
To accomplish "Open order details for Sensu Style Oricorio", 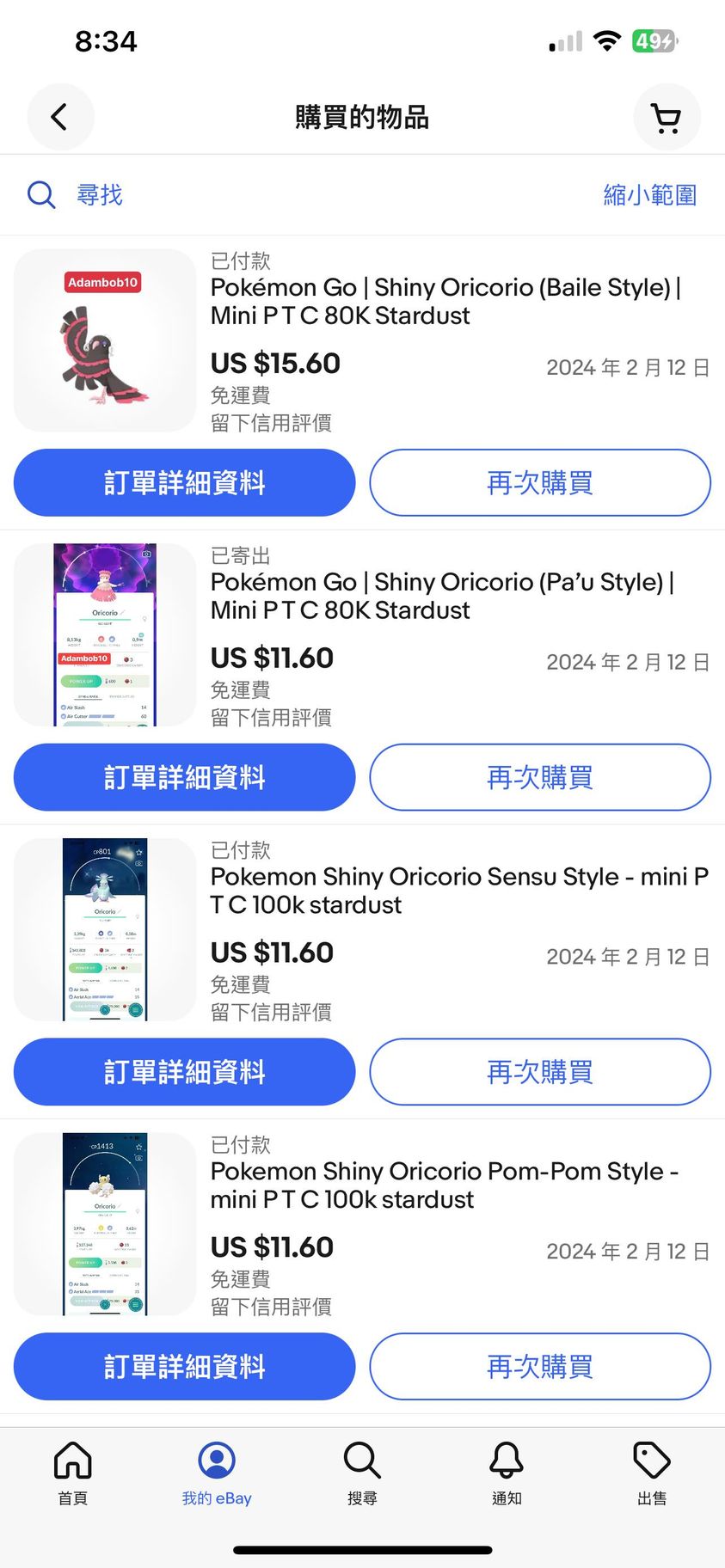I will pyautogui.click(x=184, y=1072).
